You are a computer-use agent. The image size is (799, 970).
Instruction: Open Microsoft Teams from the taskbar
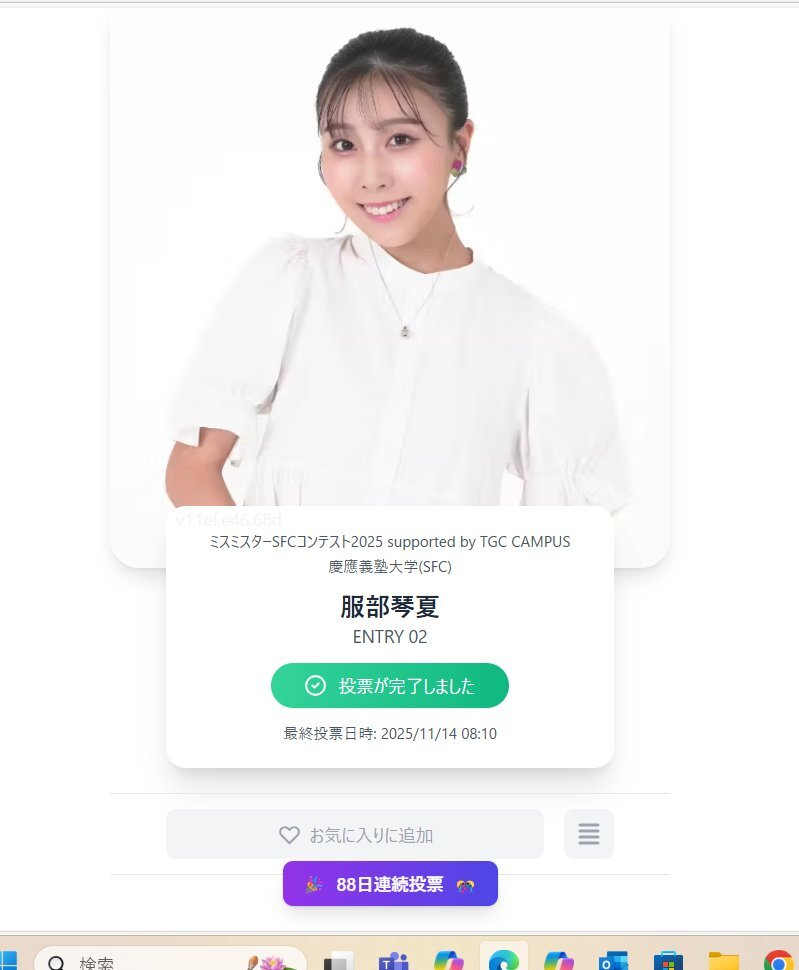pos(392,961)
